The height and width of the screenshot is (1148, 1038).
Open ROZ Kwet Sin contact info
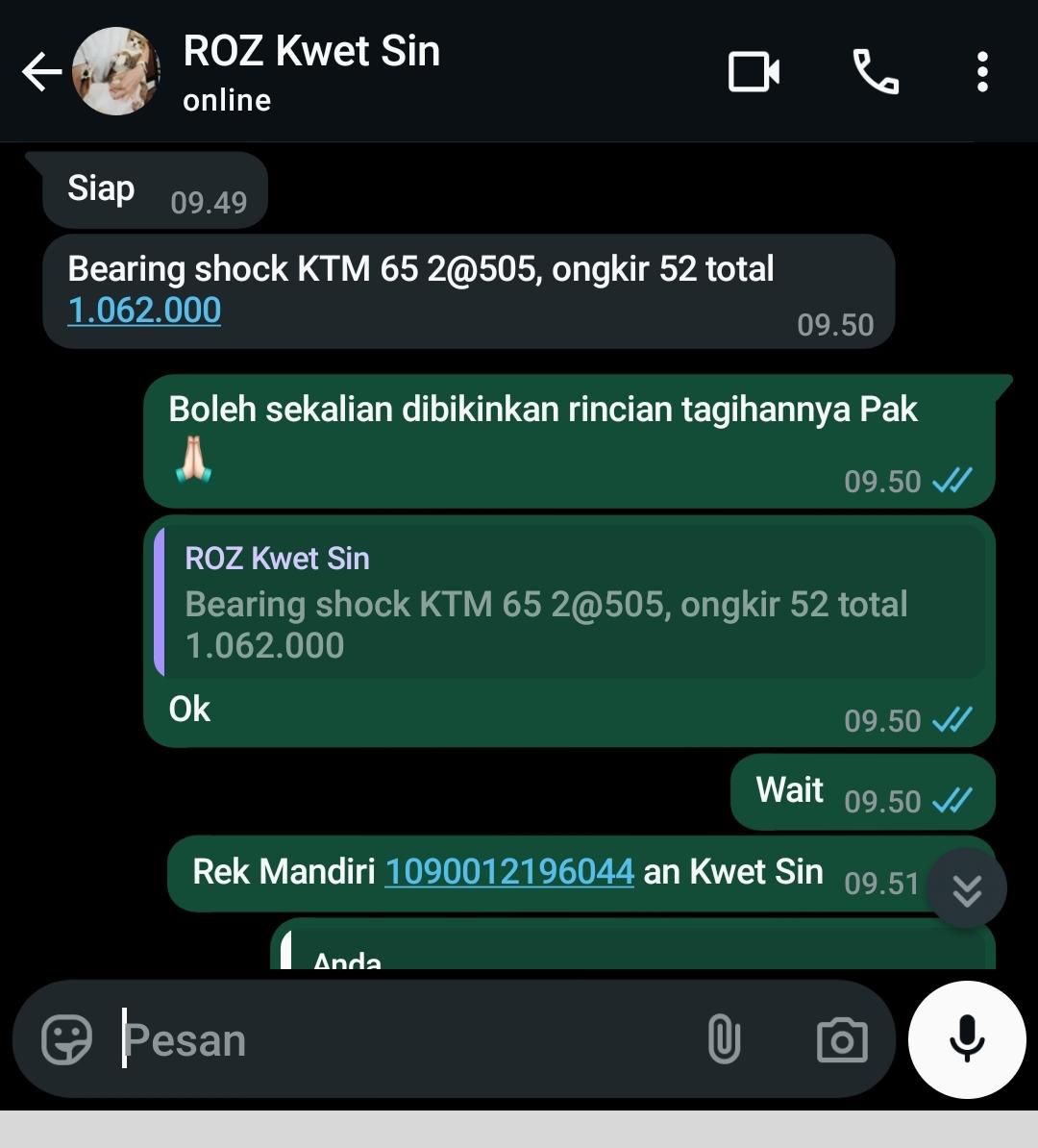(x=311, y=71)
